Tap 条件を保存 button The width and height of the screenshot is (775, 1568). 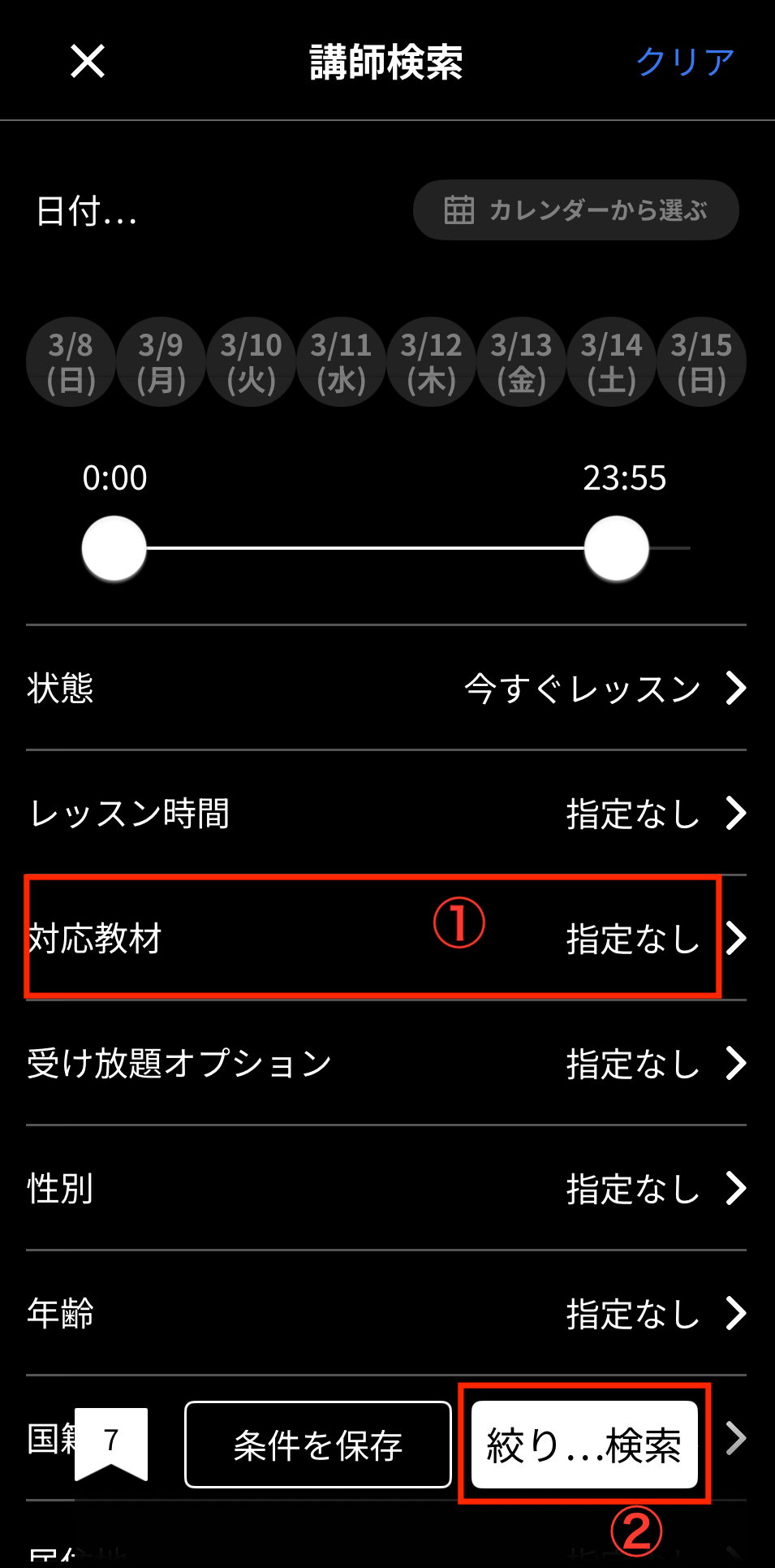click(x=318, y=1445)
